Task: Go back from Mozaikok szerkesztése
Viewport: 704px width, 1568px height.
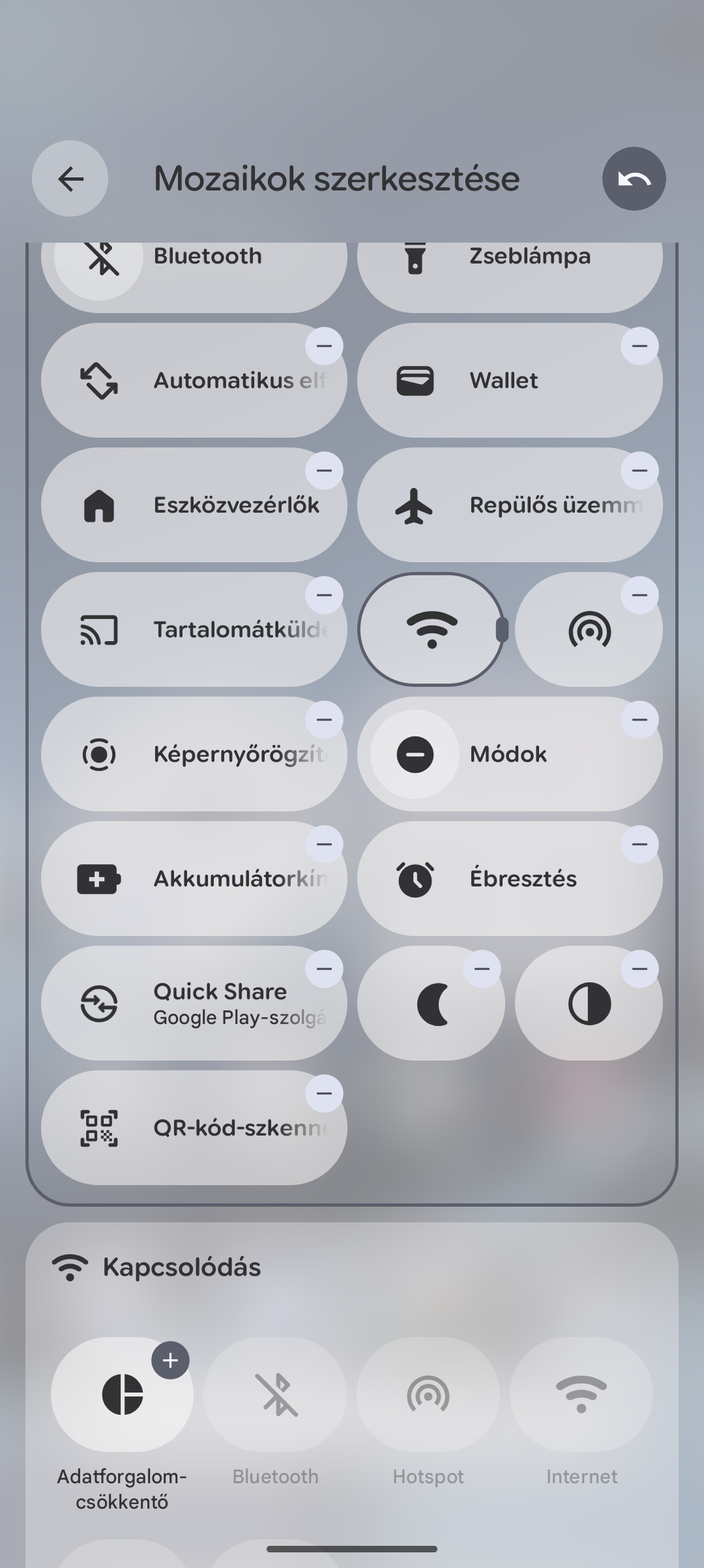Action: click(70, 179)
